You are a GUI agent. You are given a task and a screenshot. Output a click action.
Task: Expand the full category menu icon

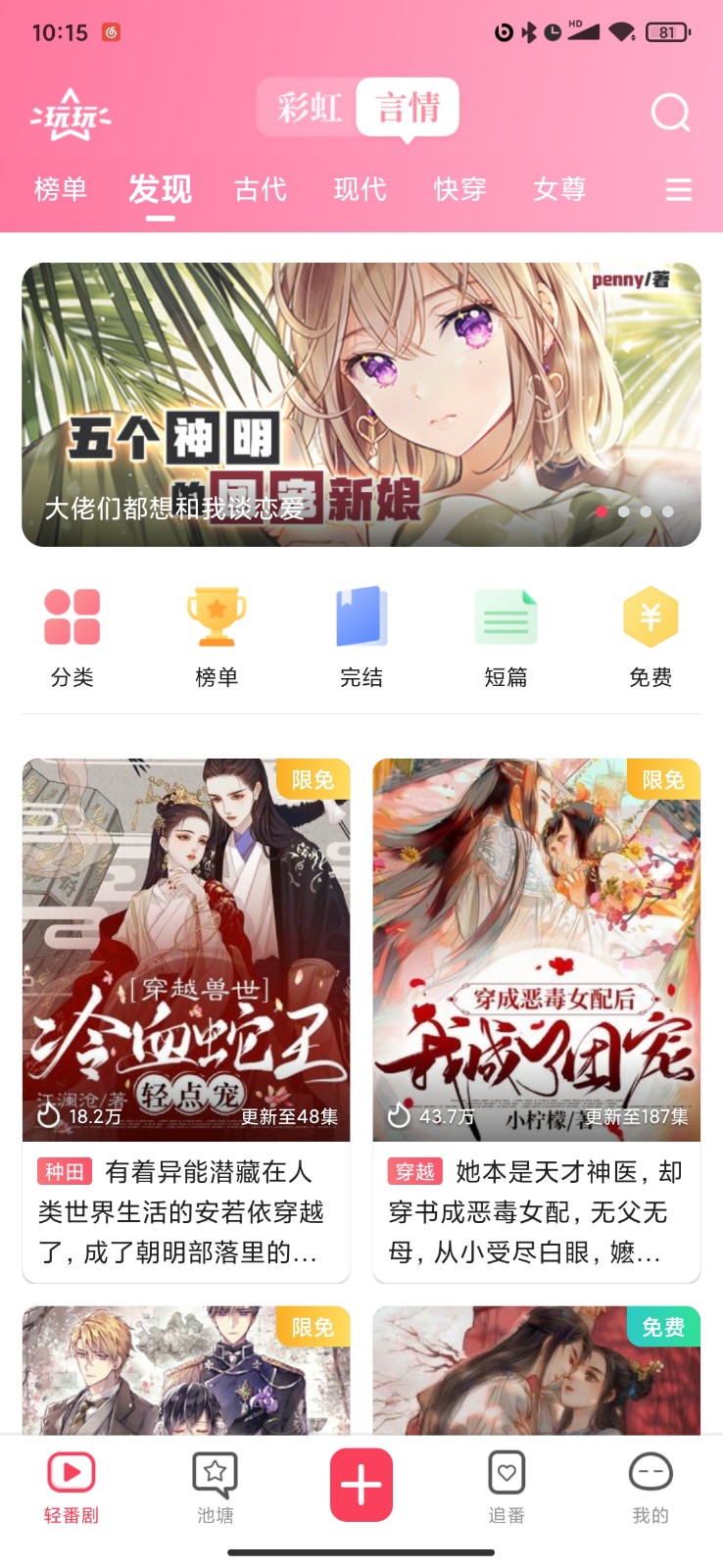coord(679,189)
